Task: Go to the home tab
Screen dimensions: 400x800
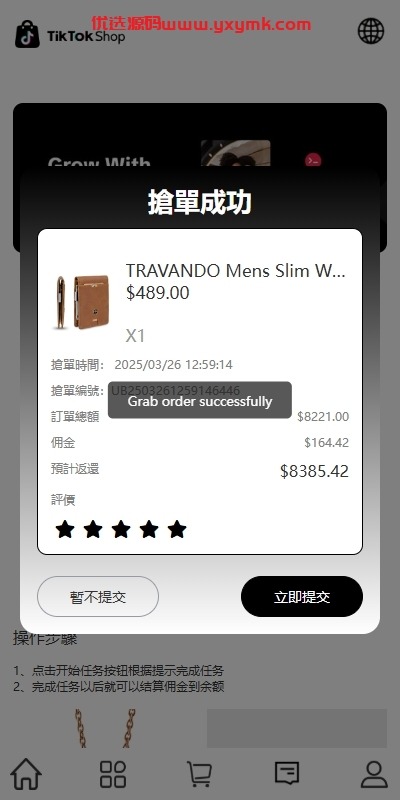Action: pos(26,774)
